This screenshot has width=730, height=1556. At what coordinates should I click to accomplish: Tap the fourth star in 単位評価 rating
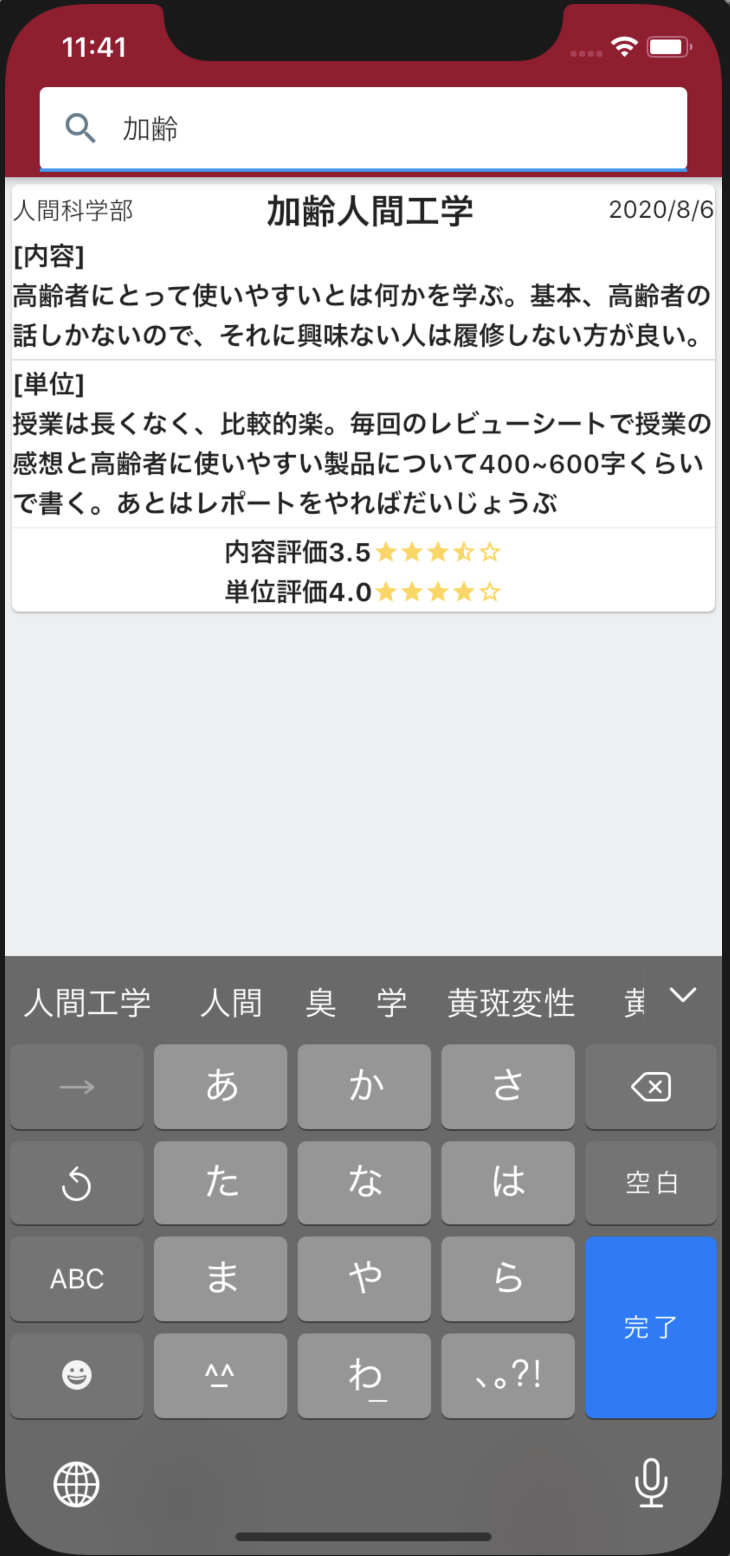(x=462, y=591)
